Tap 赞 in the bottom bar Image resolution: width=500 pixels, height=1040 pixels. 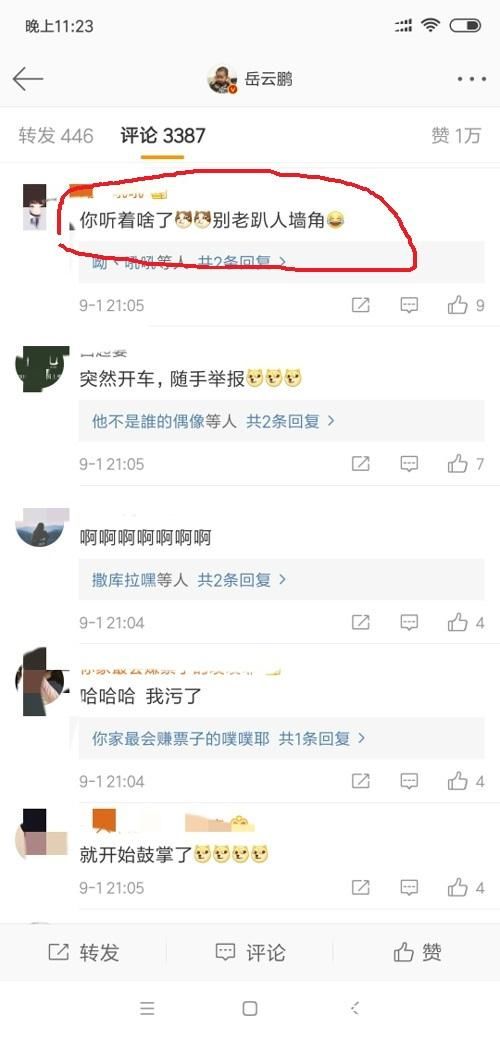tap(417, 952)
